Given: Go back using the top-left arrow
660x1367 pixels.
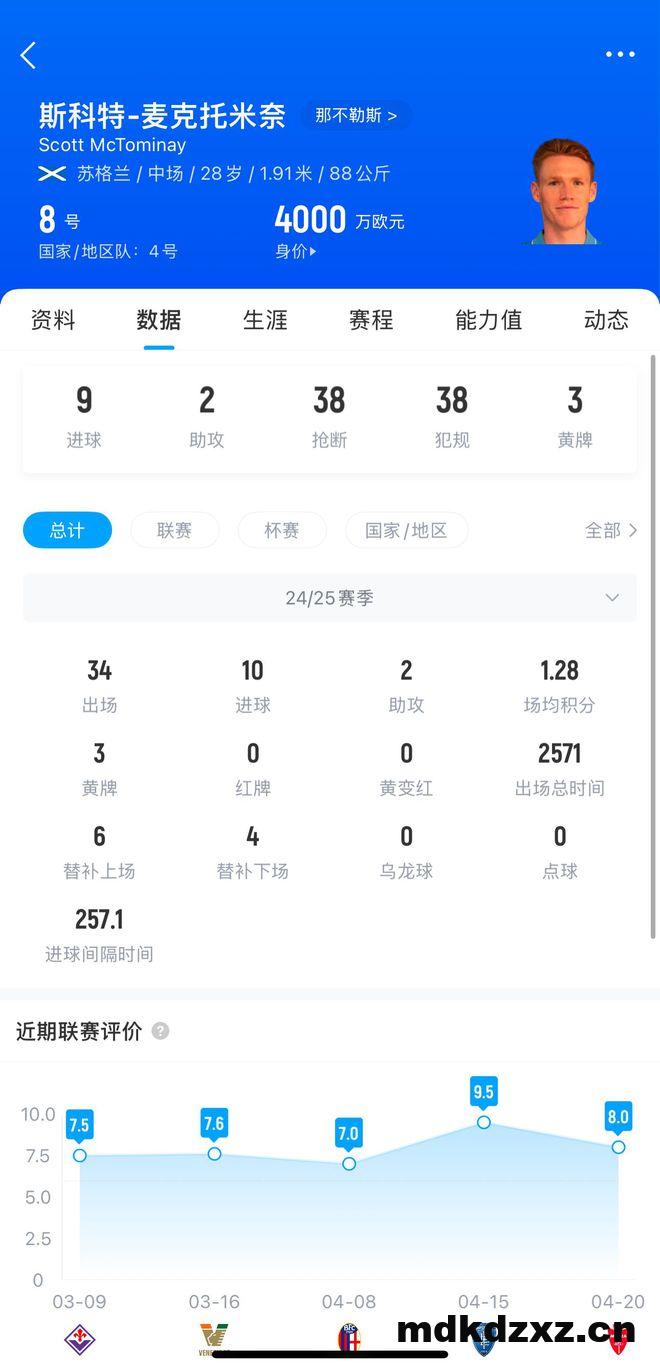Looking at the screenshot, I should click(x=28, y=55).
